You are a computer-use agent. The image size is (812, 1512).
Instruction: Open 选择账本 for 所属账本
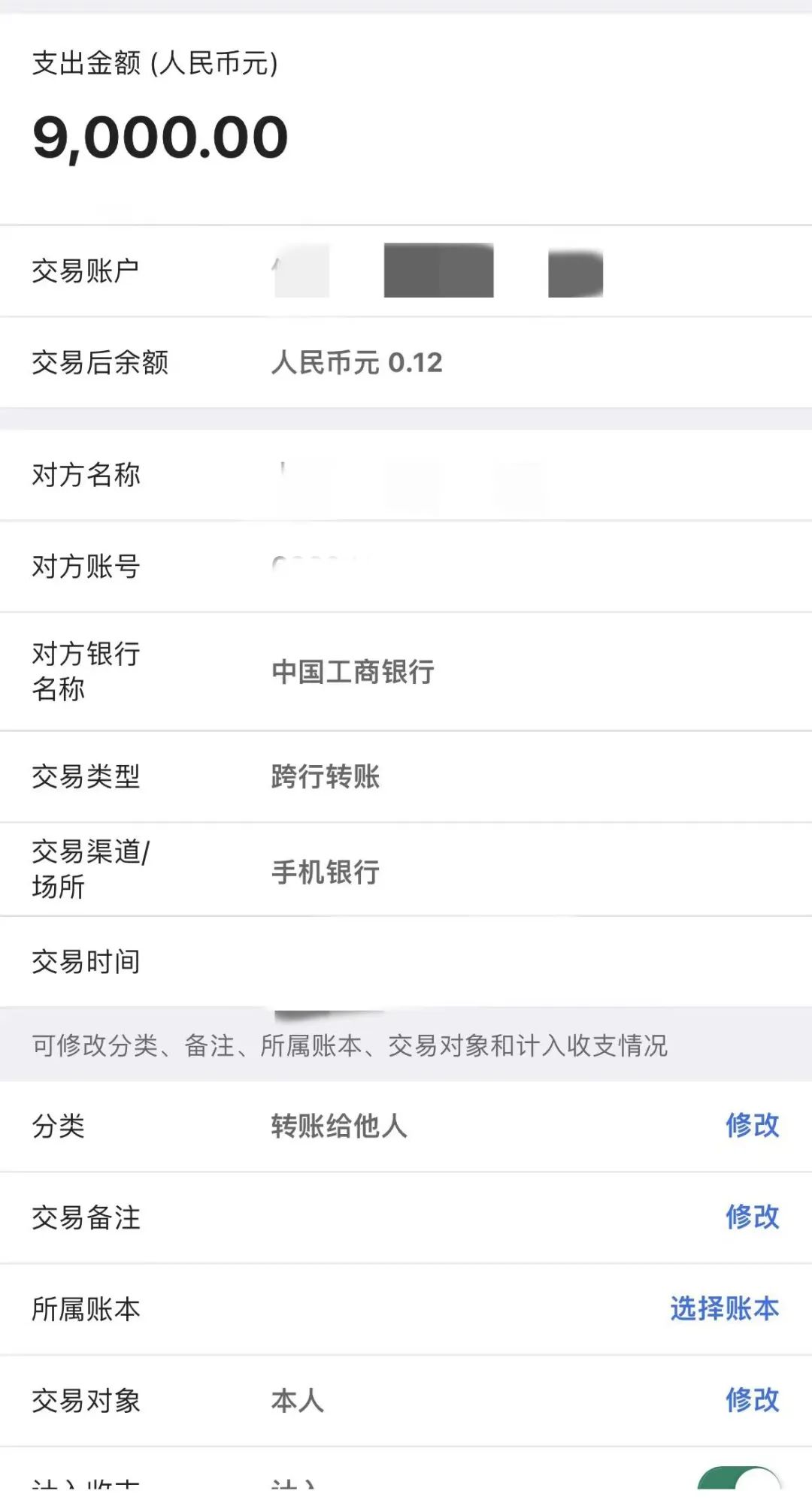[724, 1309]
